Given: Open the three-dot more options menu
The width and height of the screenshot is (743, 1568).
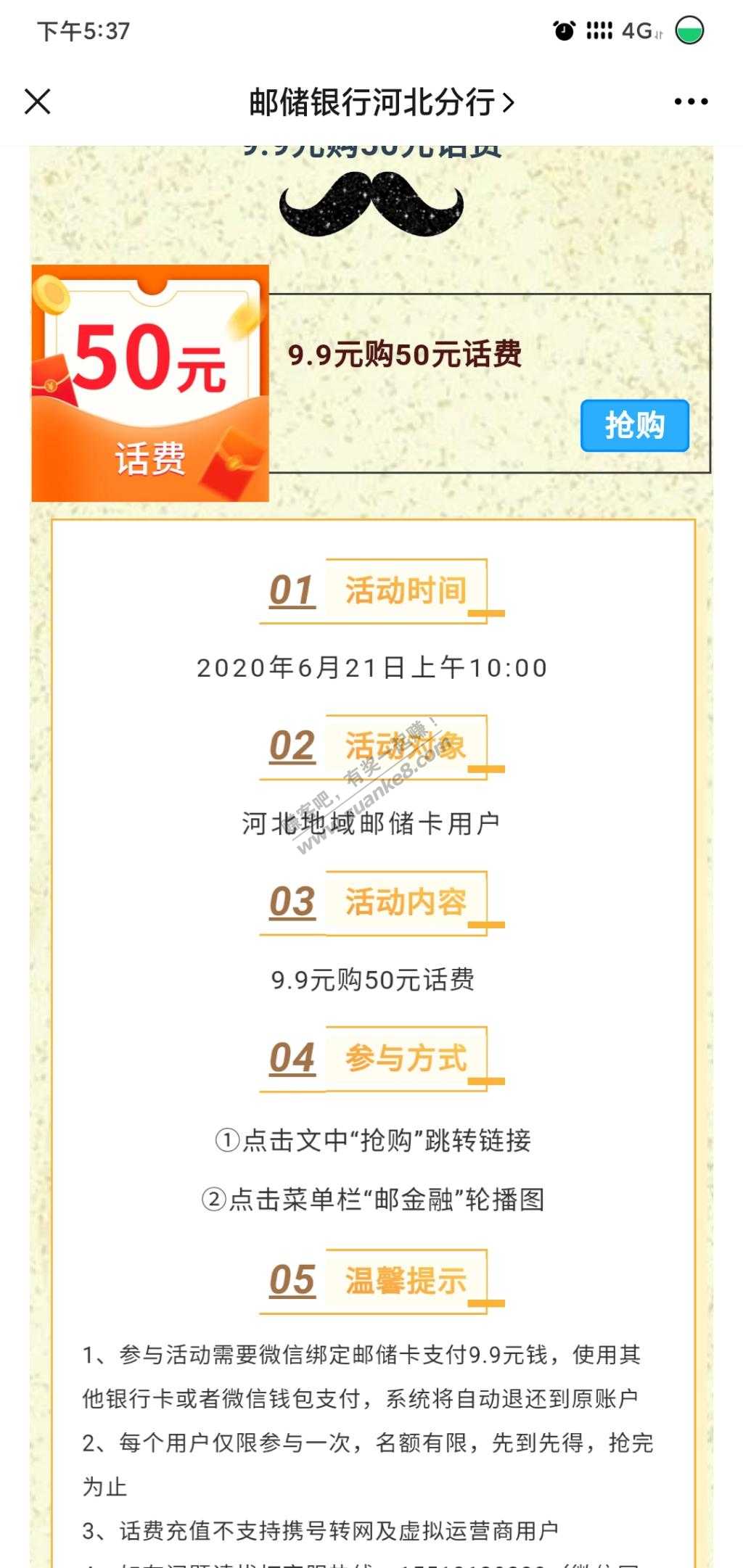Looking at the screenshot, I should (690, 102).
